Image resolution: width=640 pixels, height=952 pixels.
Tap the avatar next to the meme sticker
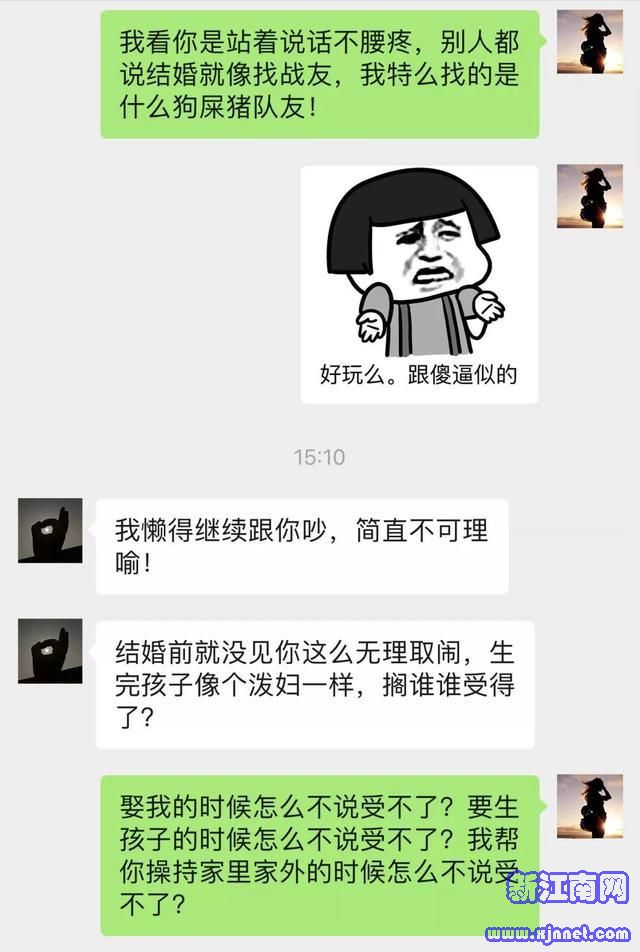pyautogui.click(x=590, y=197)
